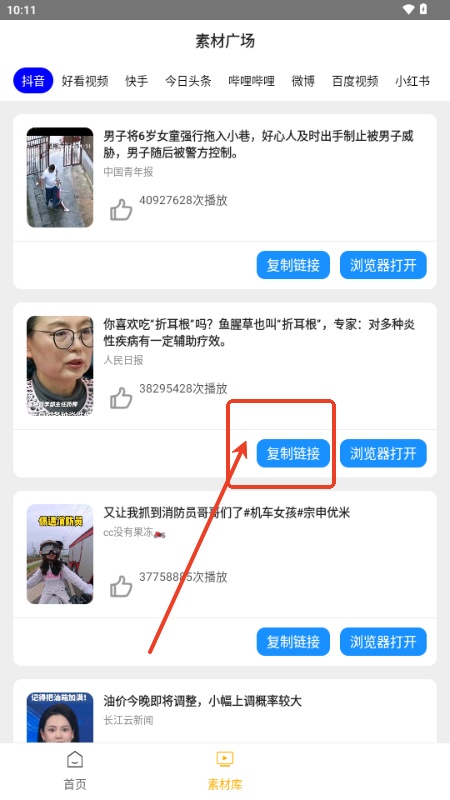This screenshot has height=800, width=450.
Task: Open the 今日头条 tab
Action: point(188,81)
